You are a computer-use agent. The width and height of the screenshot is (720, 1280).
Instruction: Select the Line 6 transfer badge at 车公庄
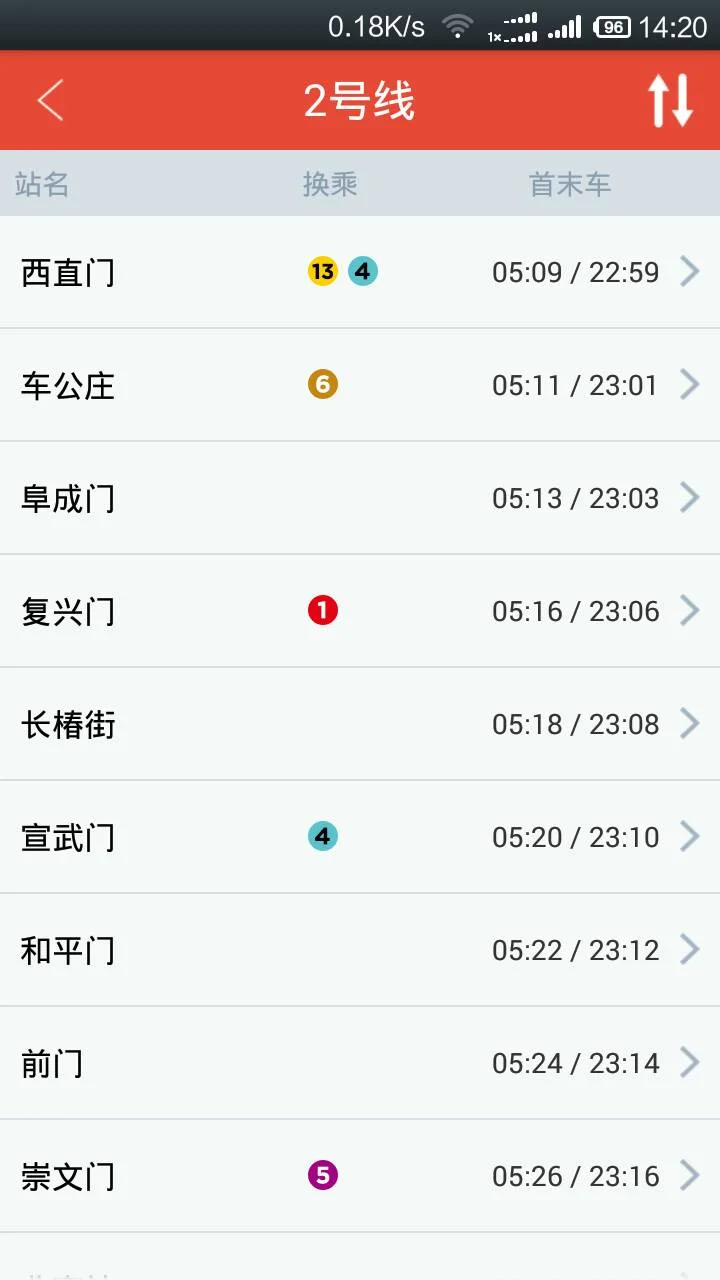[322, 383]
